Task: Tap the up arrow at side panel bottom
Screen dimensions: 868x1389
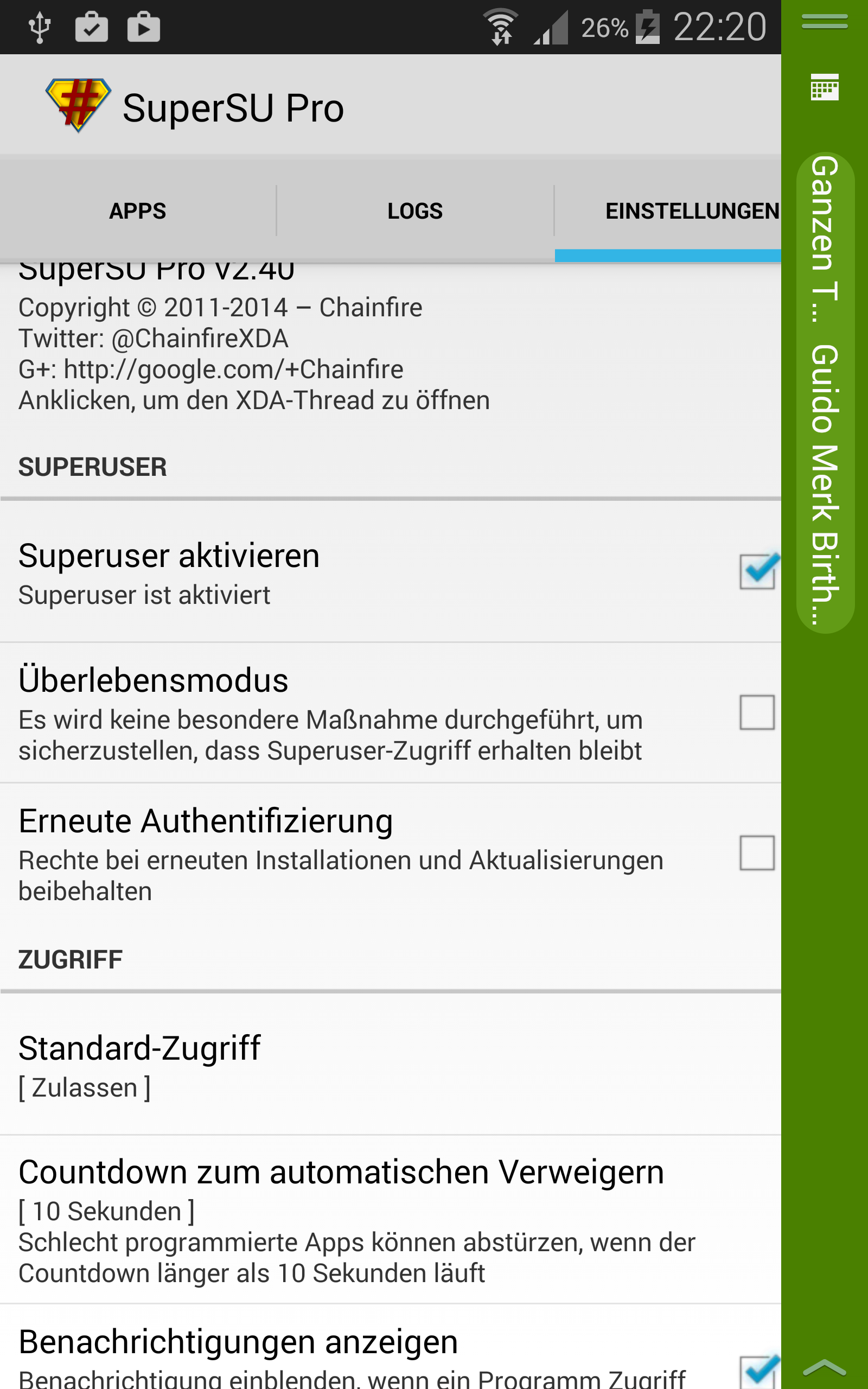Action: point(825,1367)
